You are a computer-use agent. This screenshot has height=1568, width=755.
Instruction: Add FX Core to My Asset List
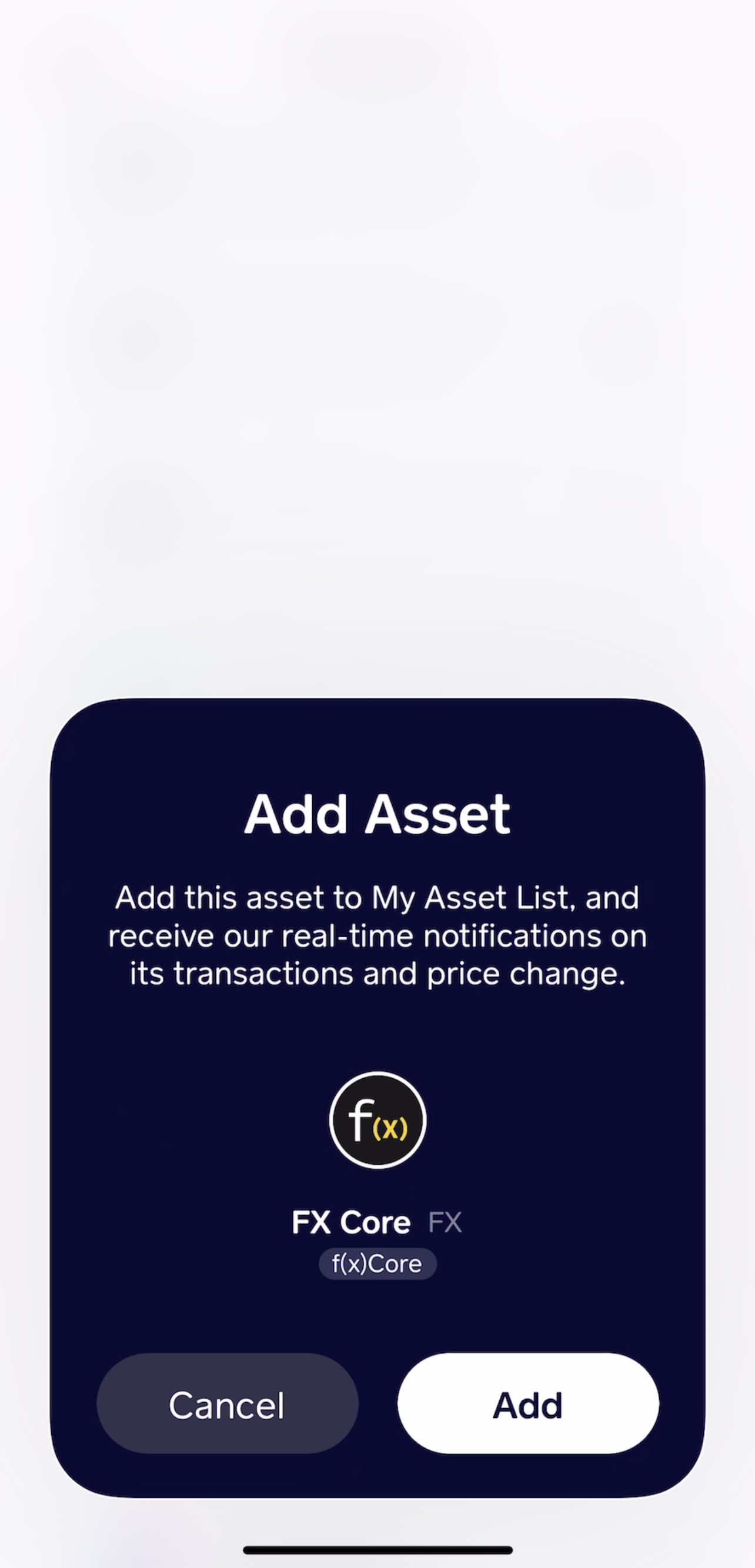point(528,1404)
